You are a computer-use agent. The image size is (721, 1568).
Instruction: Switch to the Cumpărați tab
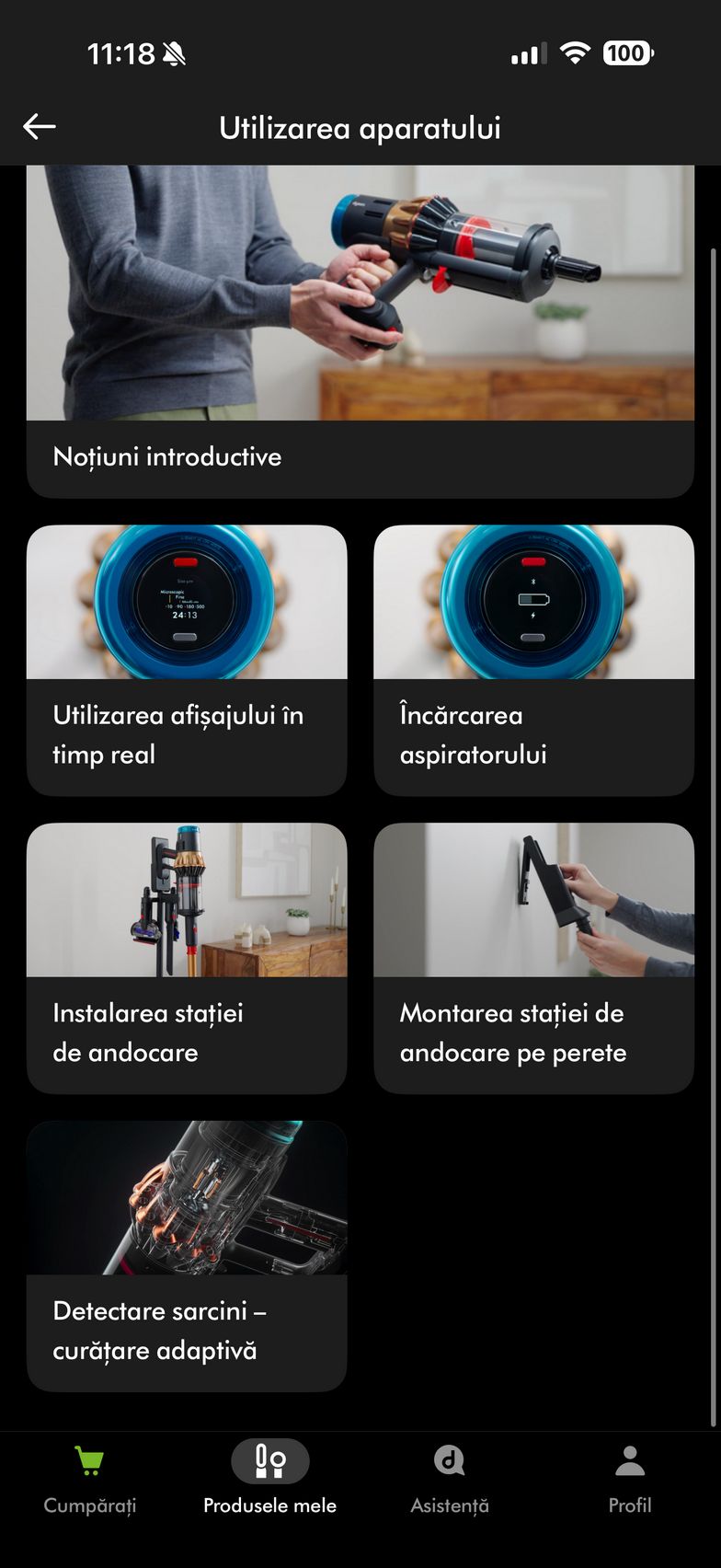pyautogui.click(x=90, y=1481)
